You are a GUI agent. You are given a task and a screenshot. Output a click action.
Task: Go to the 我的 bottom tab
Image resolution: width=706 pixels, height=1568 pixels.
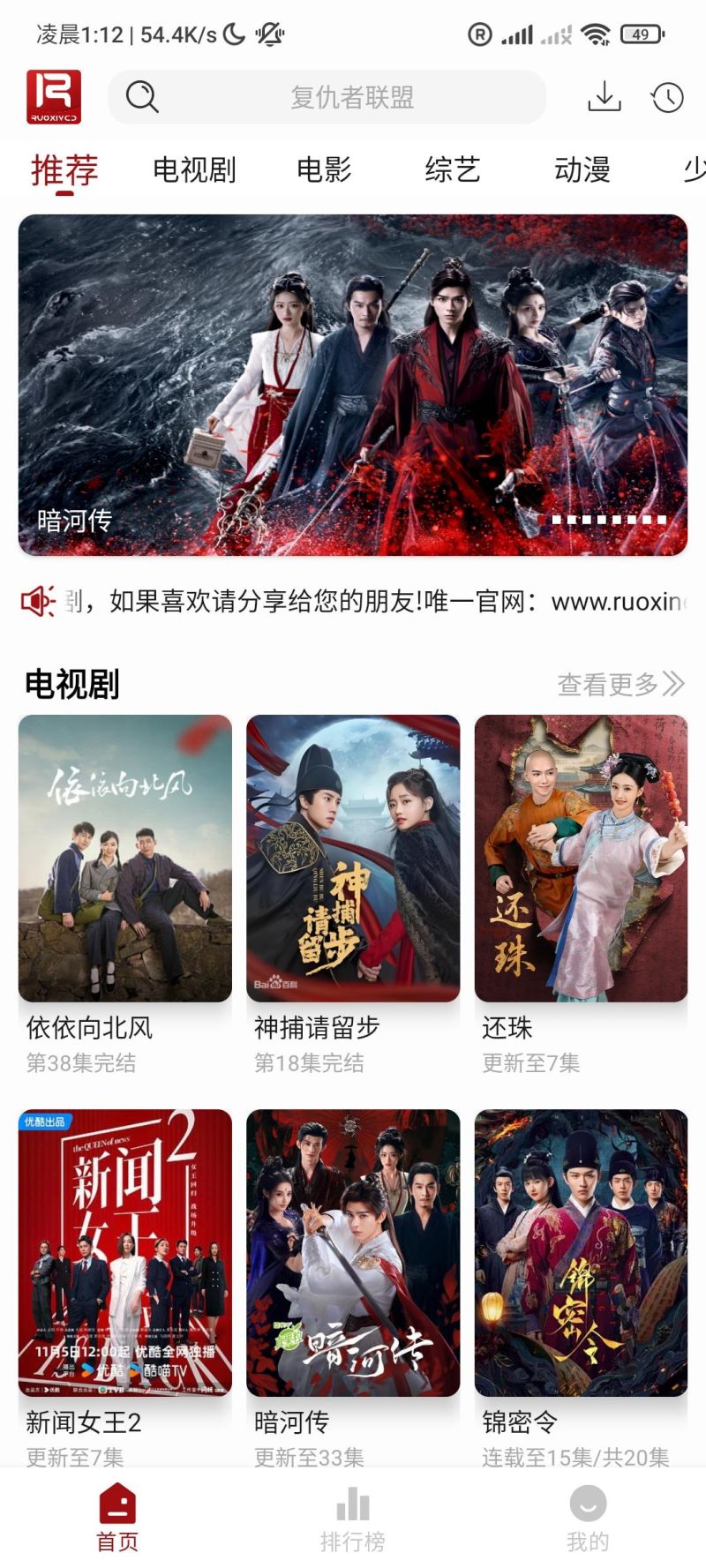588,1518
